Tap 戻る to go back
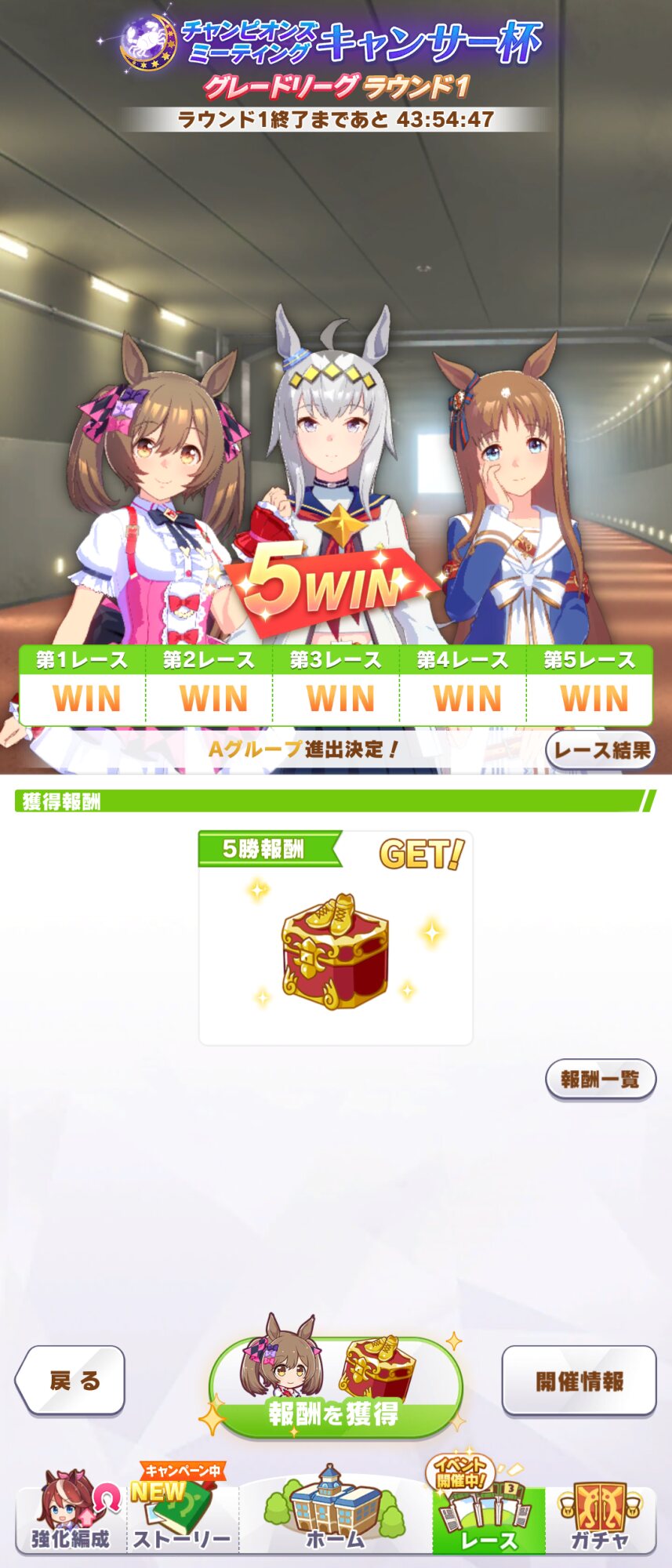Viewport: 672px width, 1568px height. coord(71,1381)
